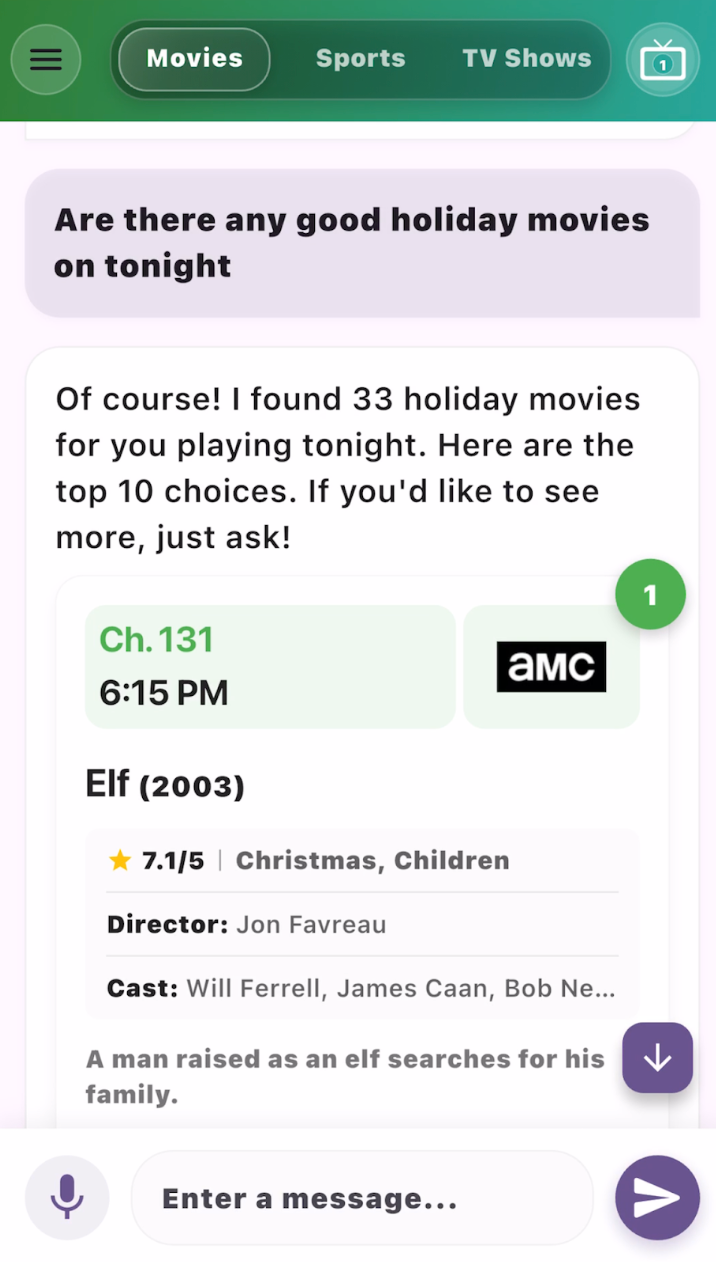This screenshot has width=716, height=1262.
Task: Switch to the Sports tab
Action: click(x=361, y=59)
